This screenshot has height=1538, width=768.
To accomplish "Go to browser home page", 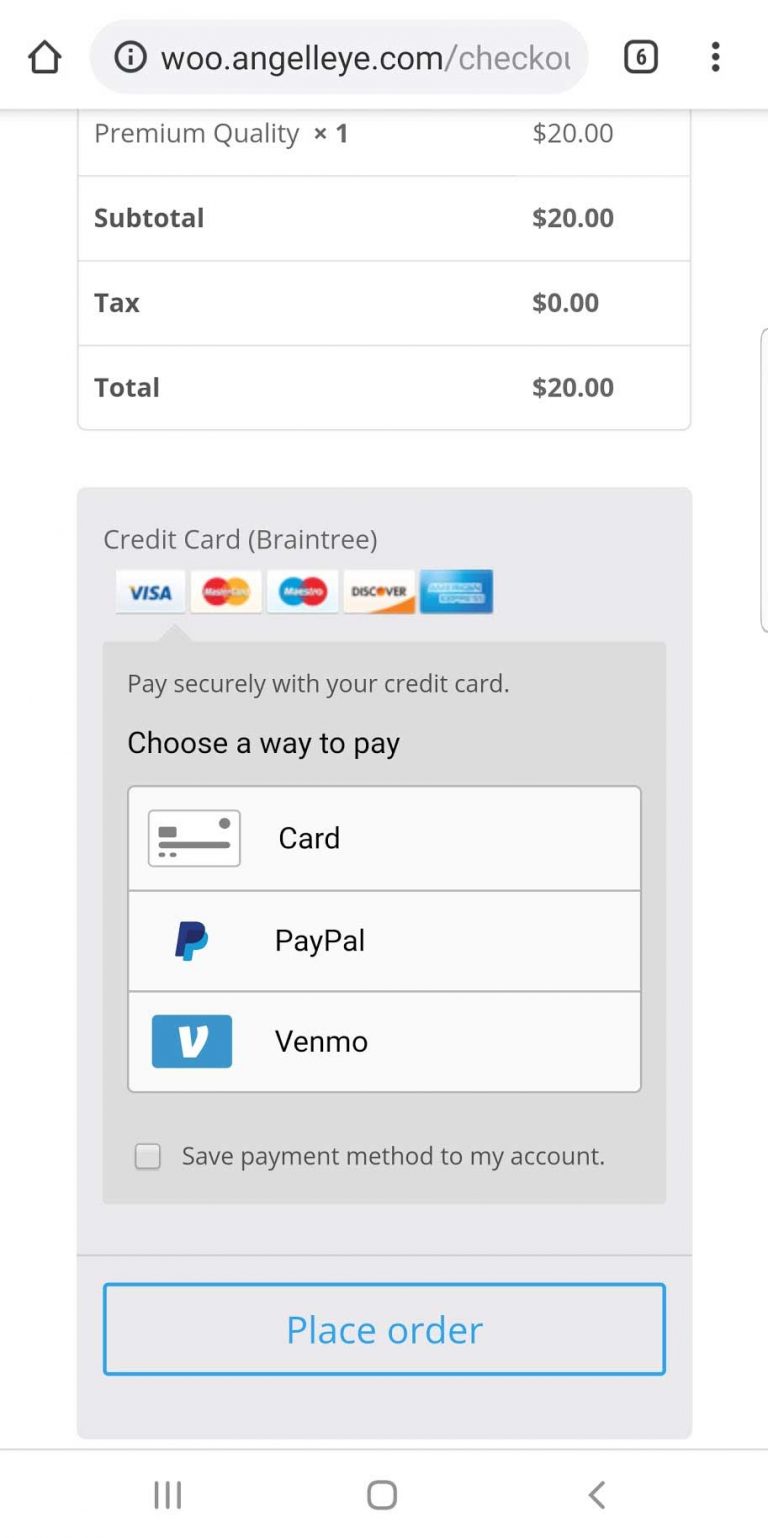I will pyautogui.click(x=44, y=57).
